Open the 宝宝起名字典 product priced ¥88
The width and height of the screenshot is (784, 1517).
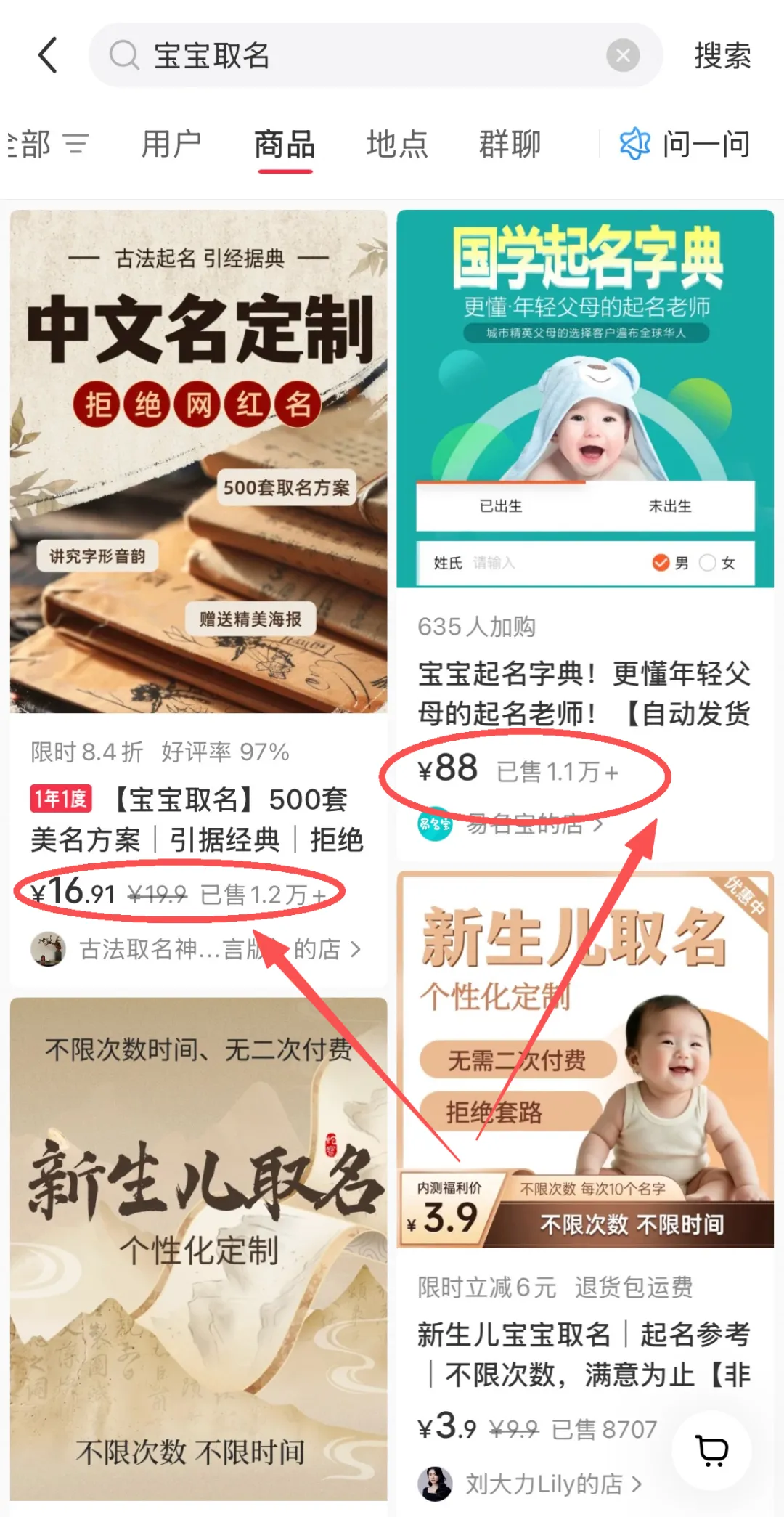pyautogui.click(x=584, y=398)
